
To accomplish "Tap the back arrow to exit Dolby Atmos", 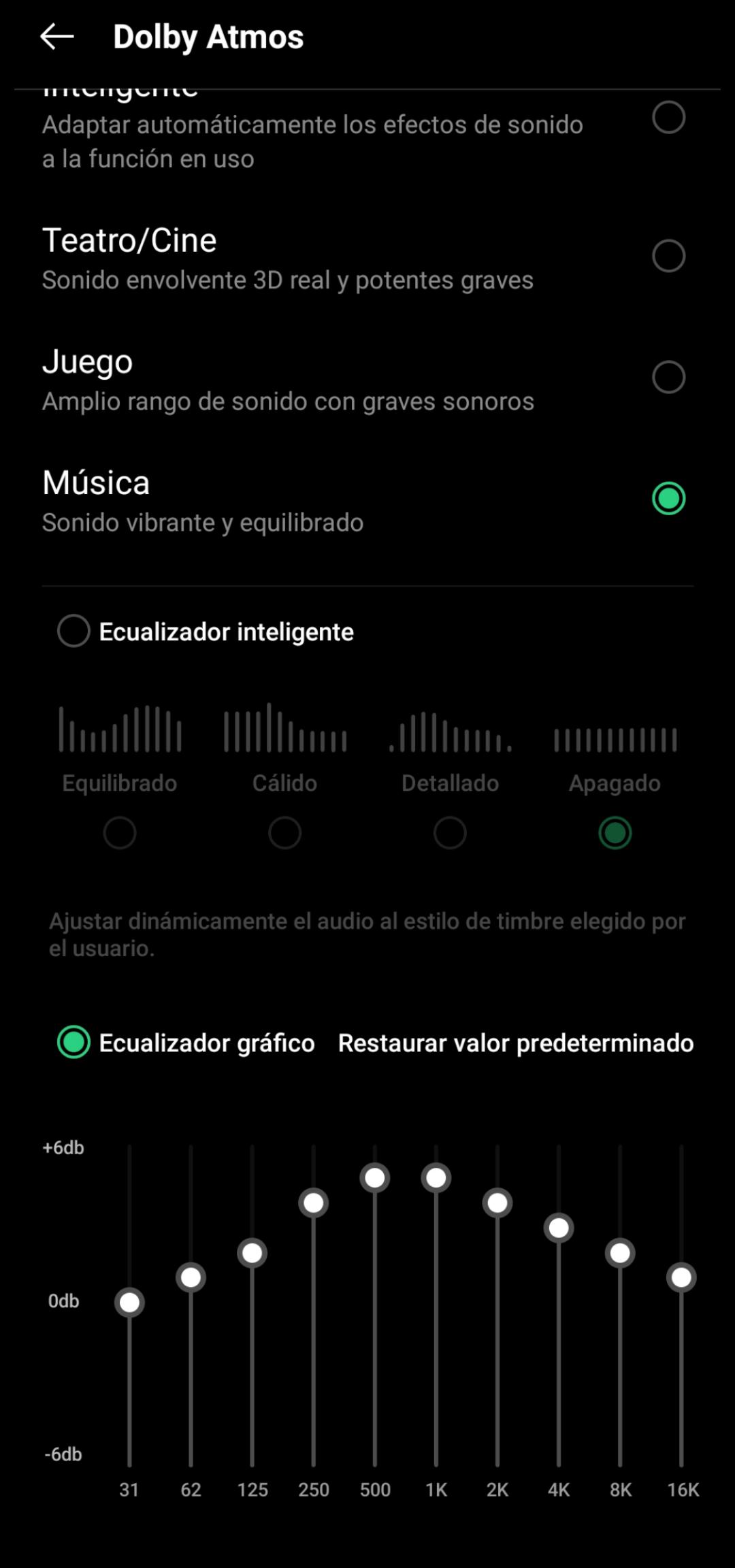I will pos(58,37).
